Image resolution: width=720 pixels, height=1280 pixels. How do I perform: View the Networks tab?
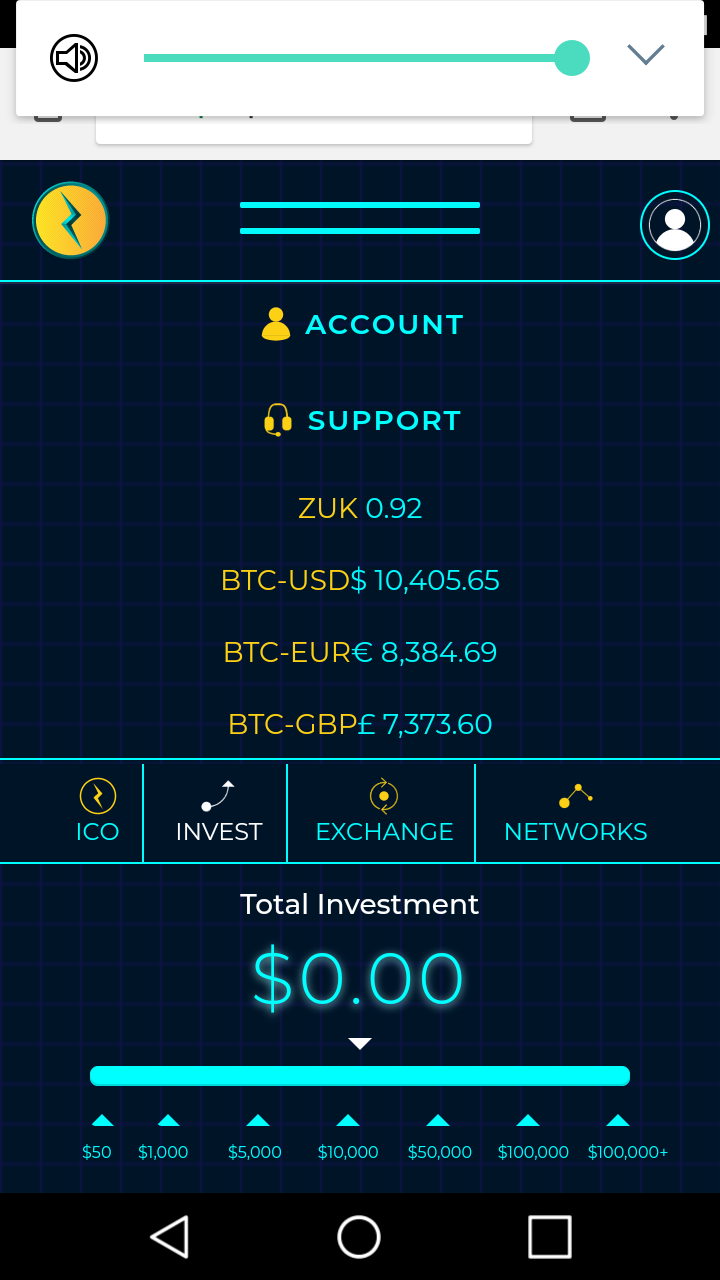click(576, 812)
